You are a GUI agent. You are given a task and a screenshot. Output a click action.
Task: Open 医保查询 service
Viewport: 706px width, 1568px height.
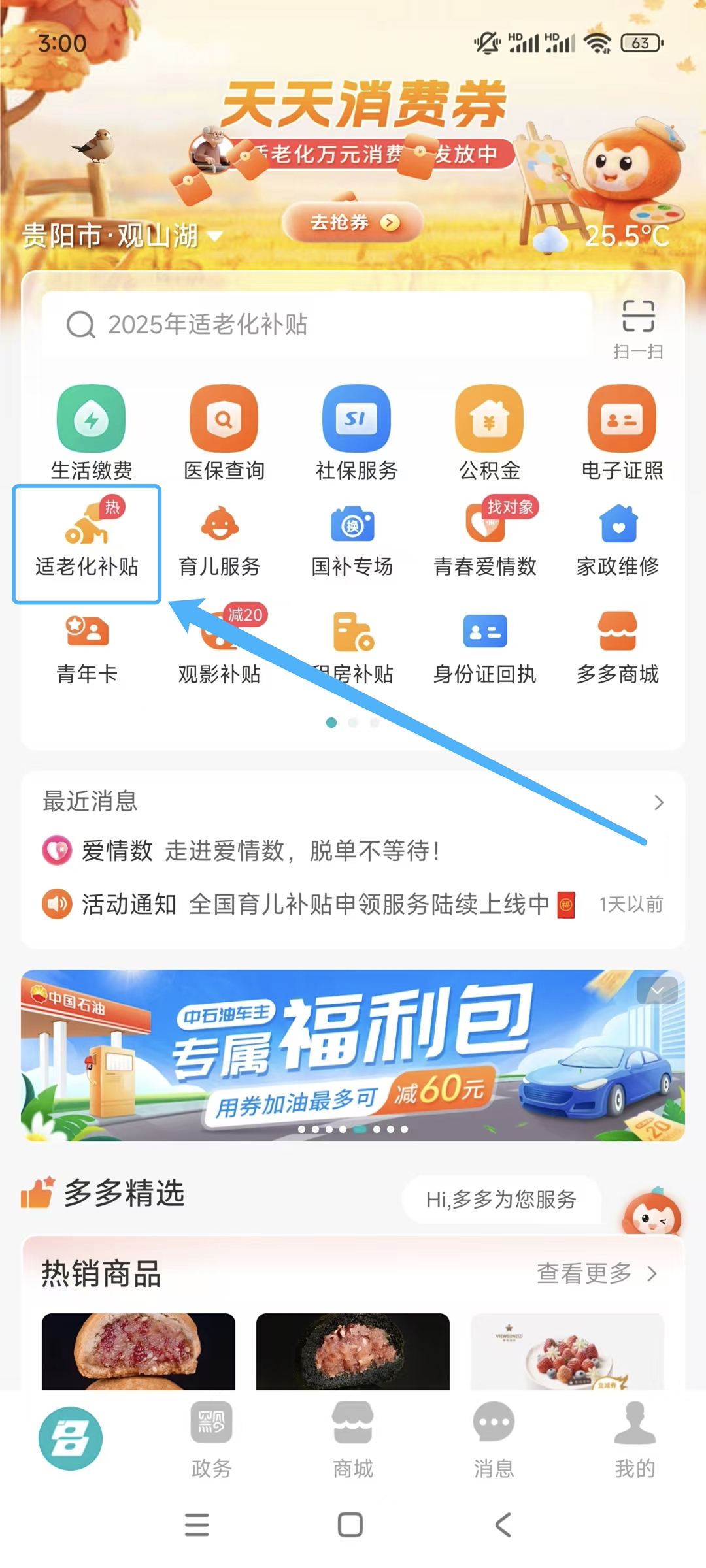(x=224, y=432)
